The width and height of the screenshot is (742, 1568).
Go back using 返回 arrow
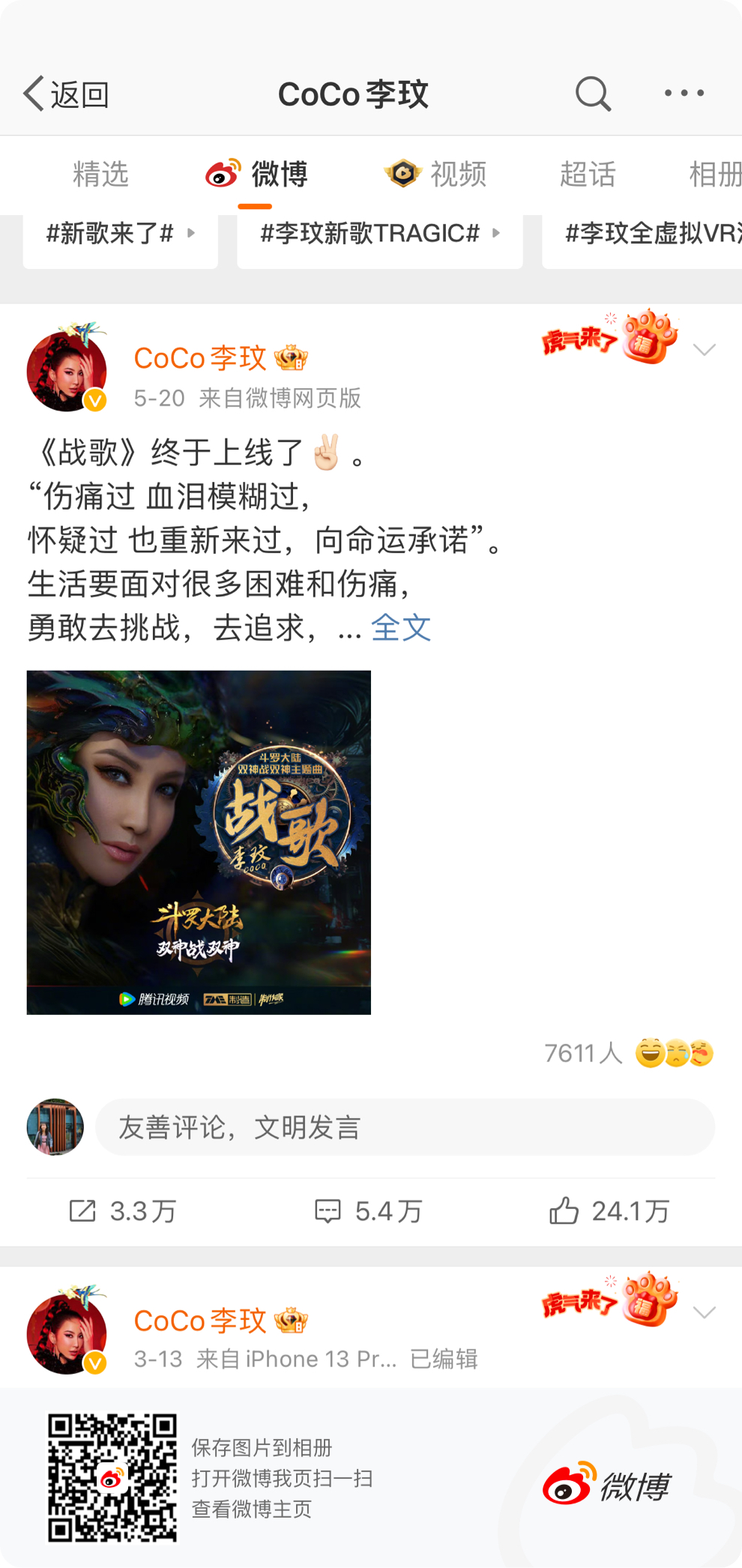tap(65, 94)
